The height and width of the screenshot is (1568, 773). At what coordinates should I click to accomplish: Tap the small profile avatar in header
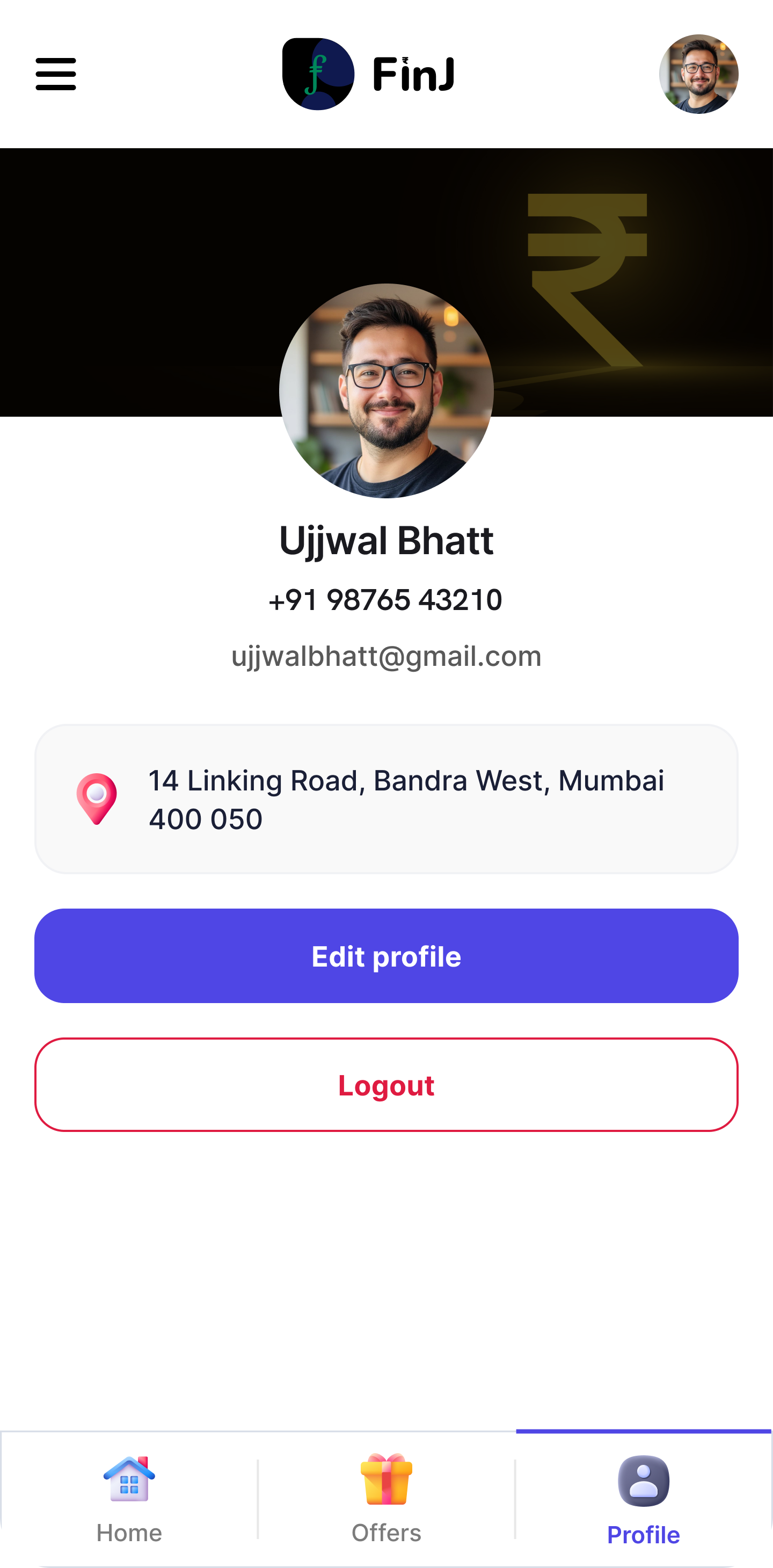(x=698, y=74)
